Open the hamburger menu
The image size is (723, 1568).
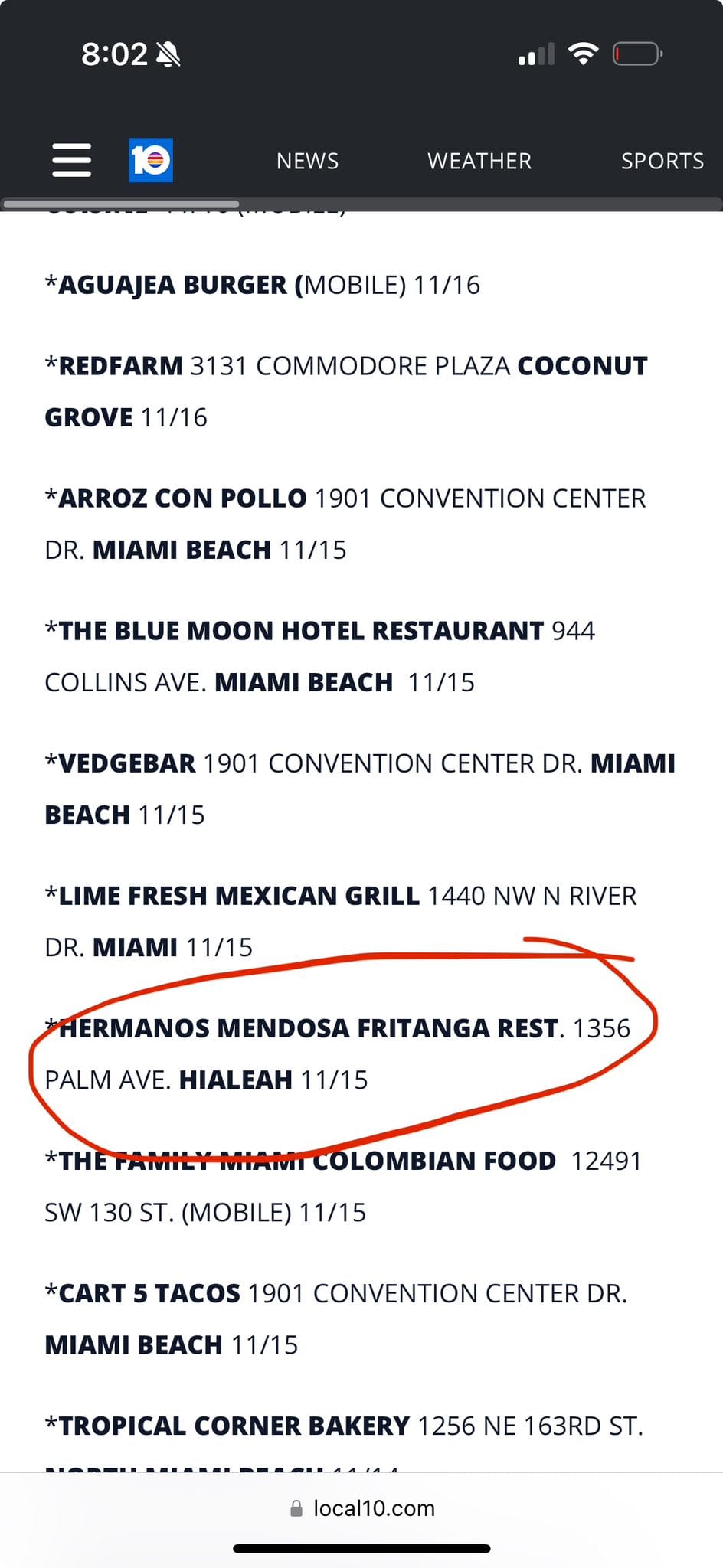[x=71, y=160]
